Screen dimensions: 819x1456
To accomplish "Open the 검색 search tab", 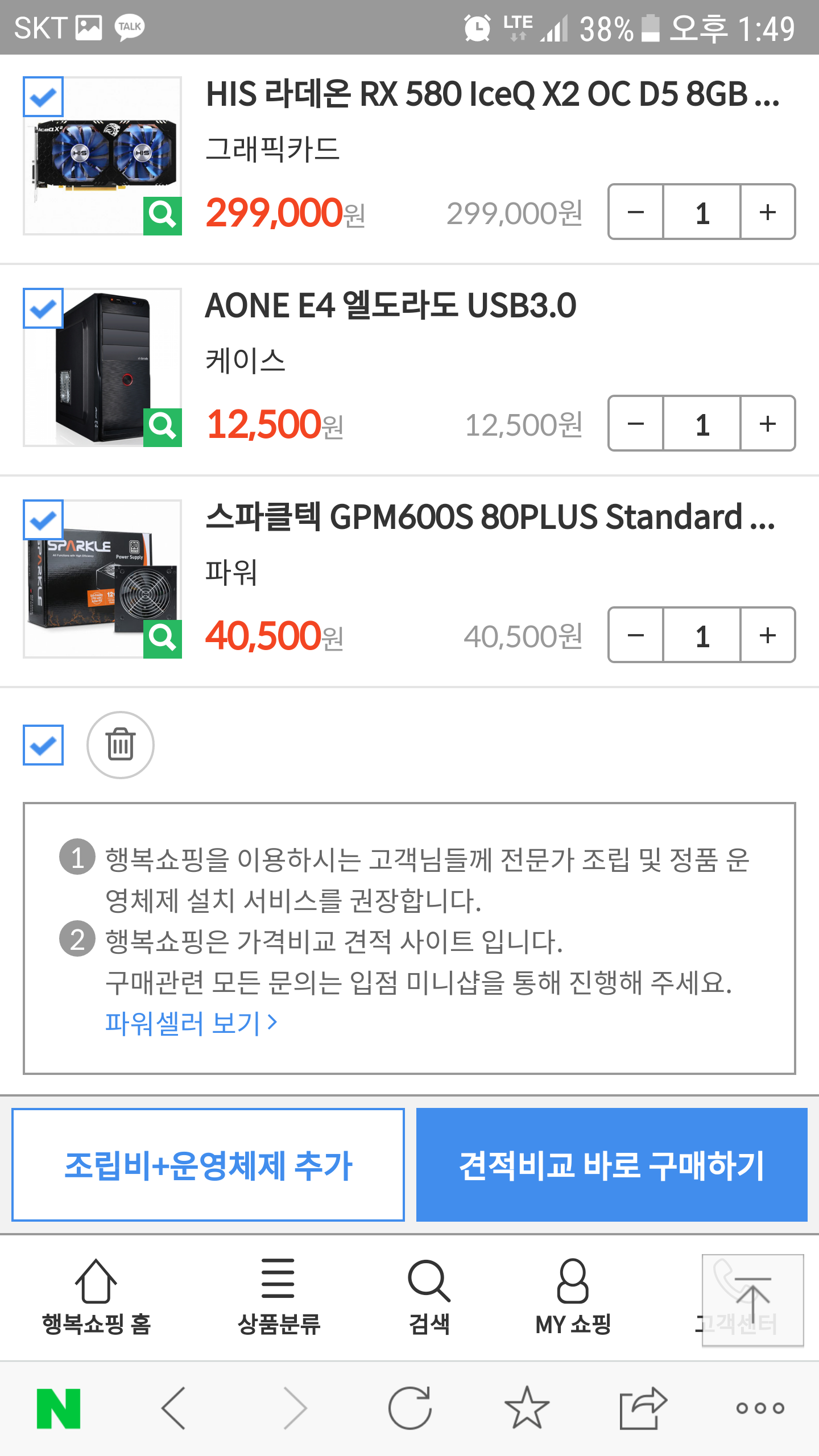I will point(429,1298).
